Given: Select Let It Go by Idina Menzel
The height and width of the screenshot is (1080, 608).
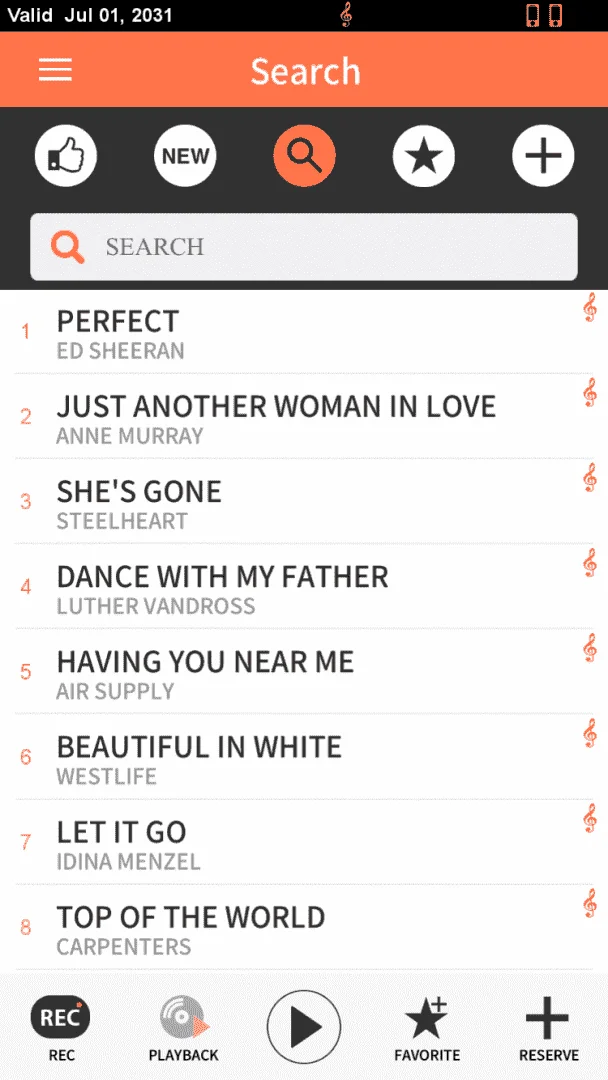Looking at the screenshot, I should [x=304, y=842].
